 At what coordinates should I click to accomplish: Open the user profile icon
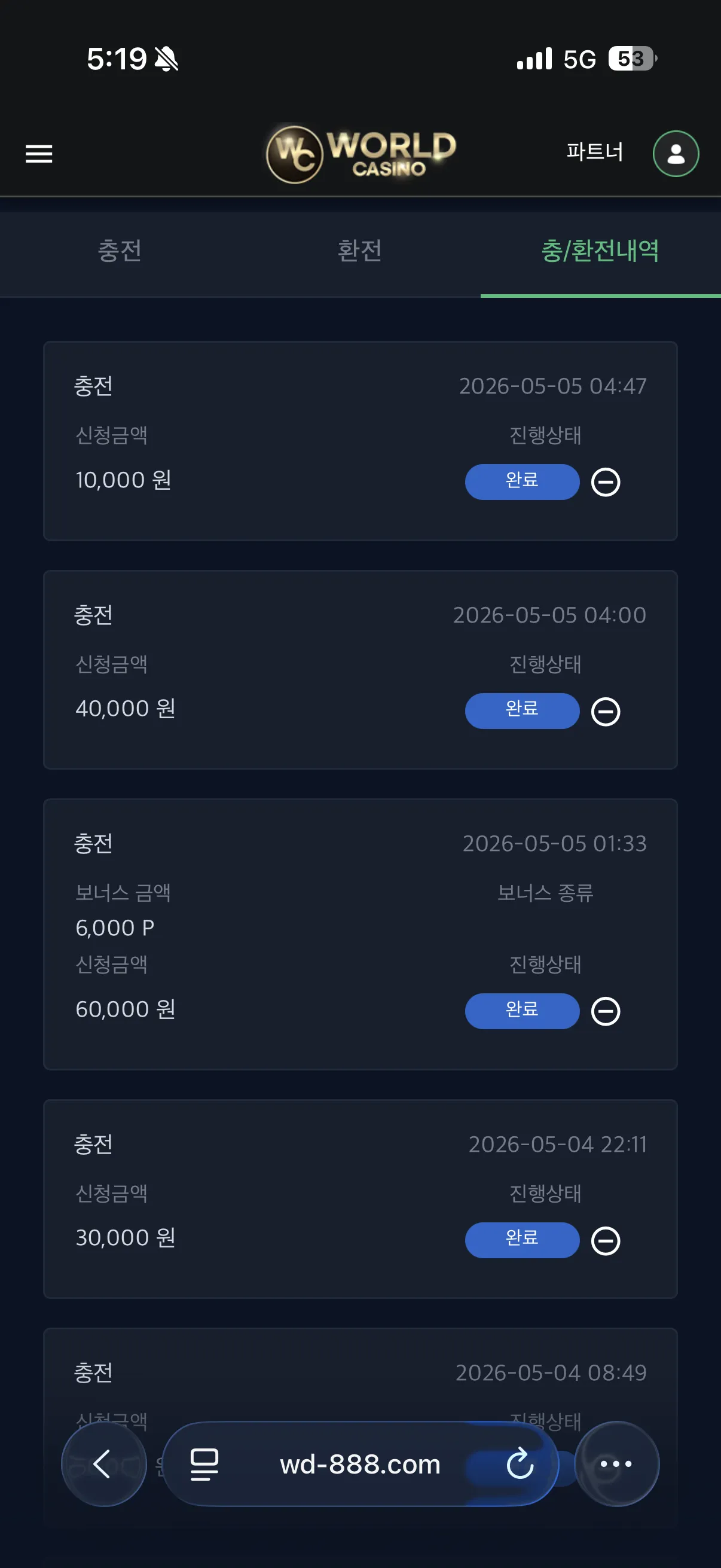click(x=676, y=153)
